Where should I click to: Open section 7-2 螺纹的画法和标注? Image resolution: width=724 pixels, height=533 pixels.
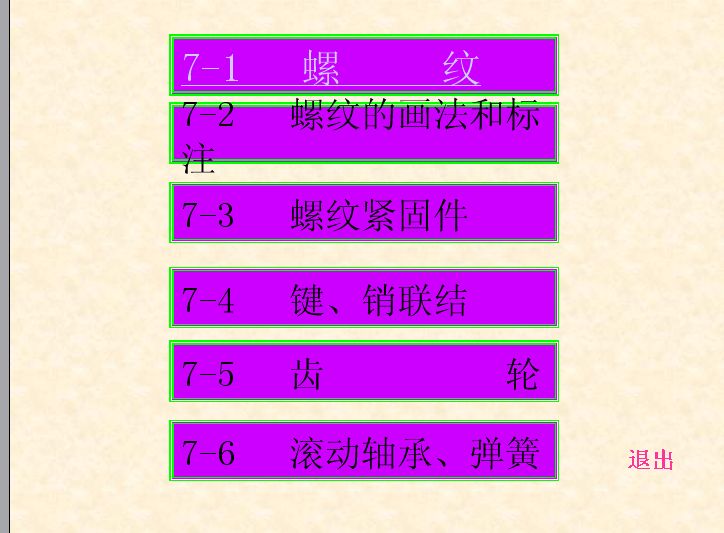click(364, 131)
